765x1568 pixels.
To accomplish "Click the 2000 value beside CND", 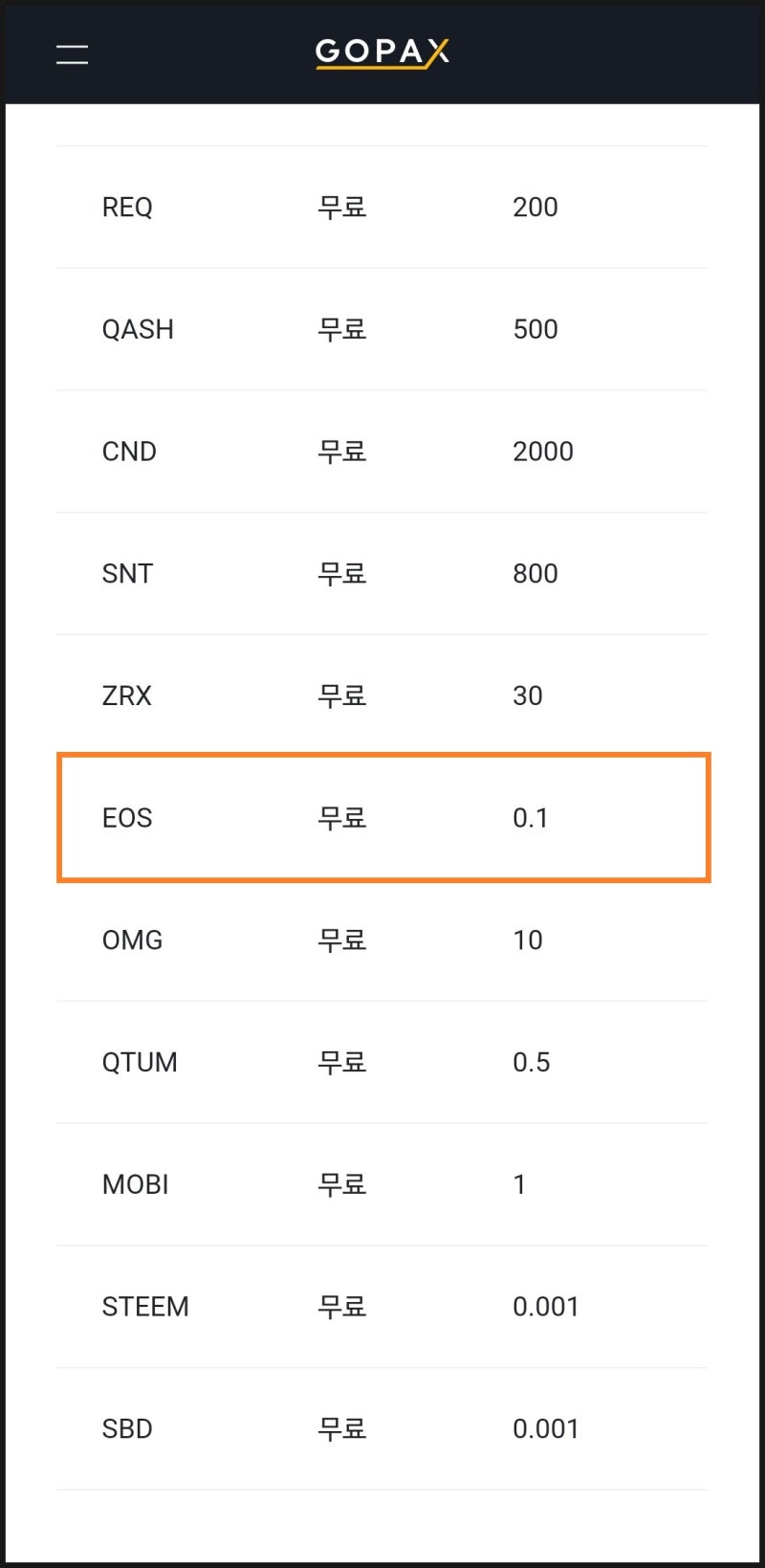I will (x=543, y=451).
